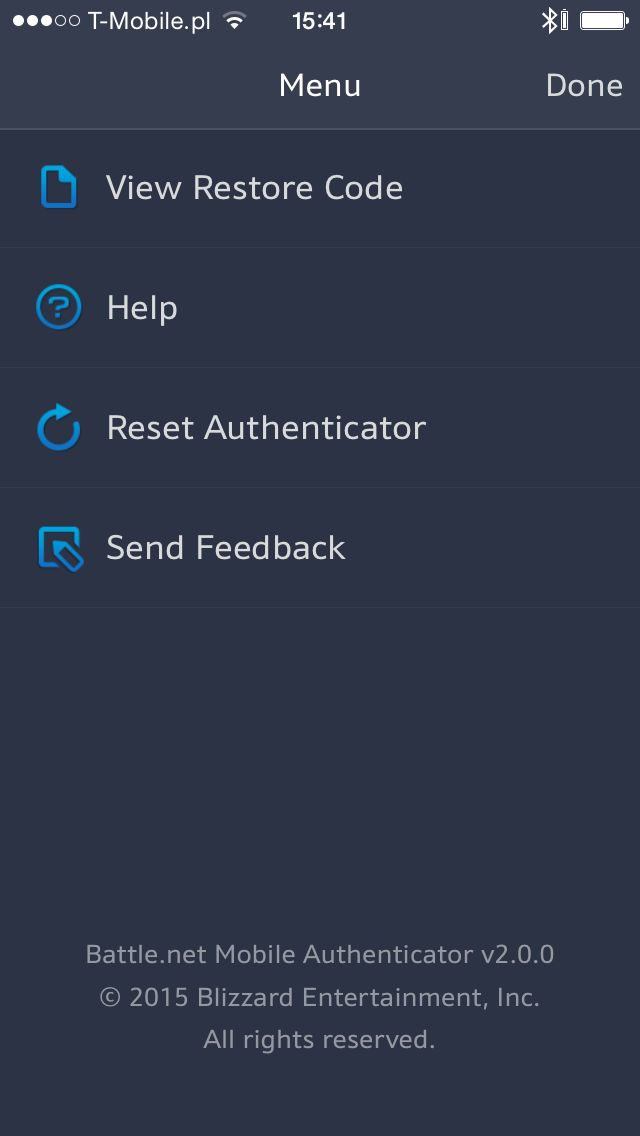Open Send Feedback
Image resolution: width=640 pixels, height=1136 pixels.
pyautogui.click(x=320, y=548)
